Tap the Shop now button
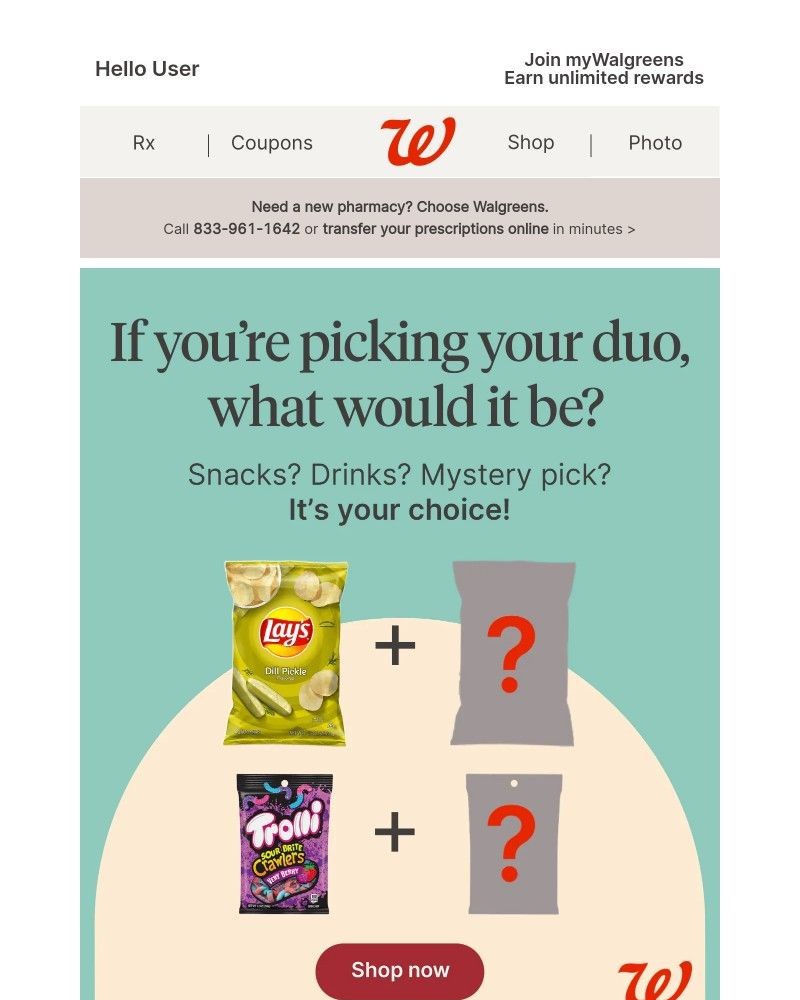 coord(400,970)
